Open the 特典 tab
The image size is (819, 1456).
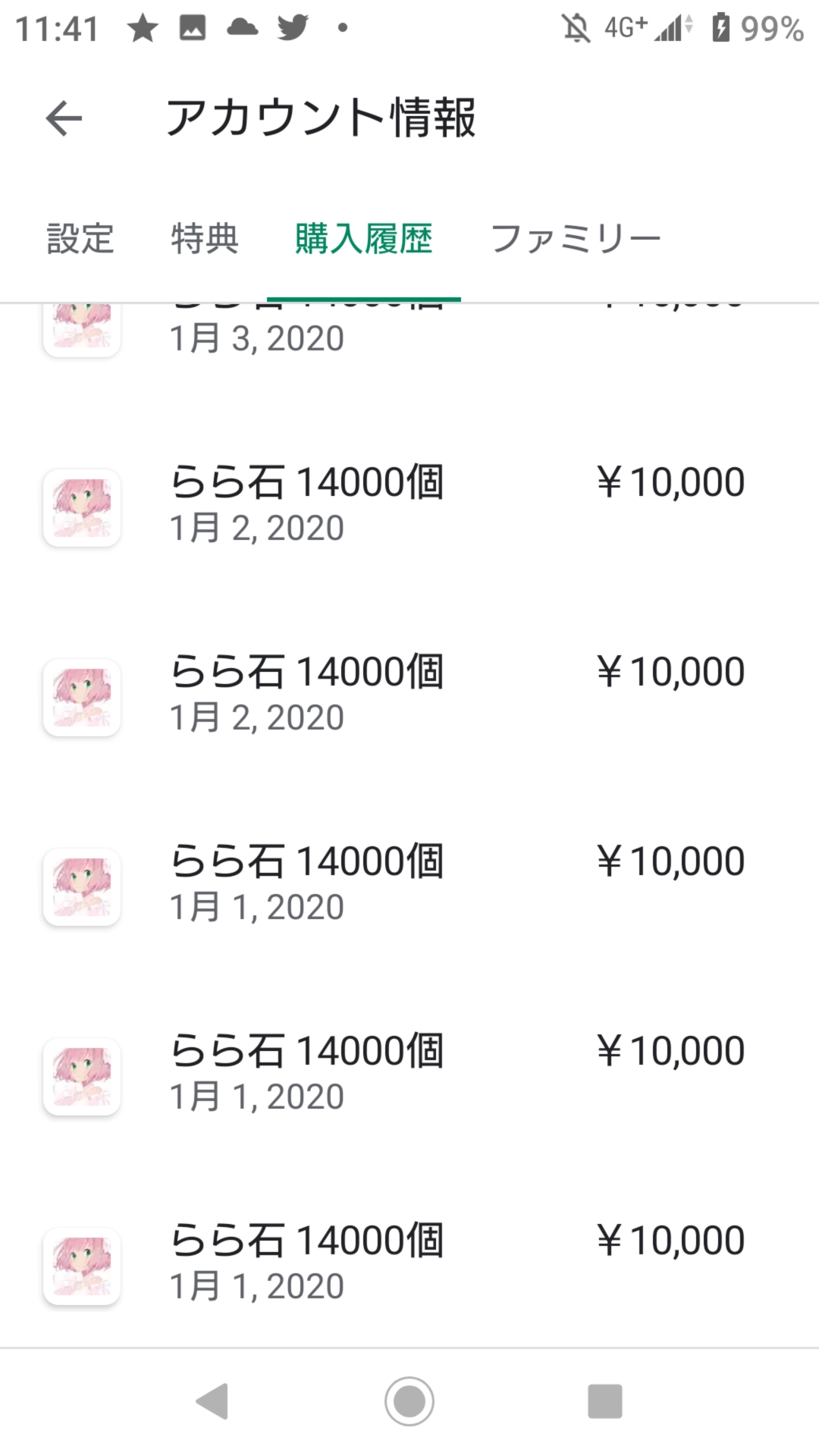(205, 239)
